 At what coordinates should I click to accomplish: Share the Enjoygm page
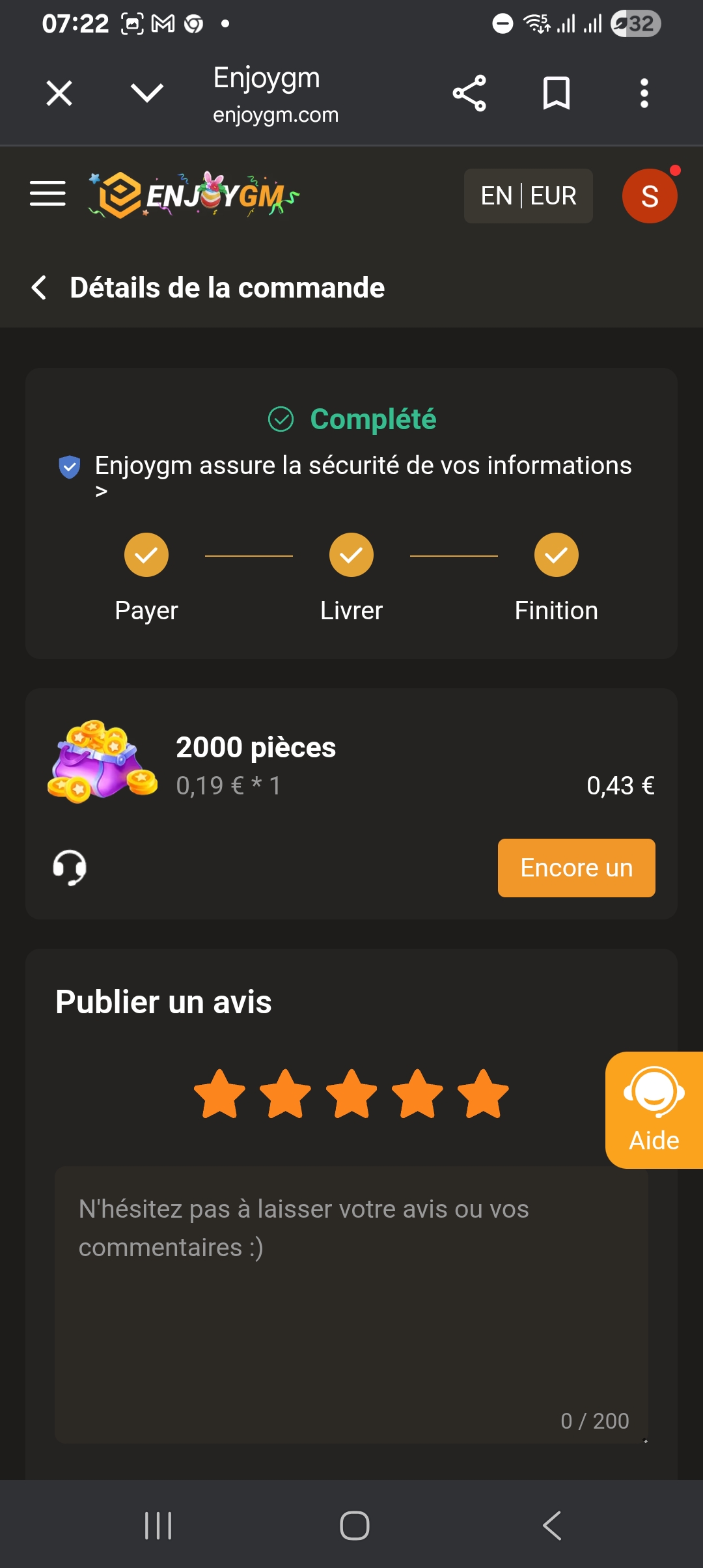[x=469, y=93]
